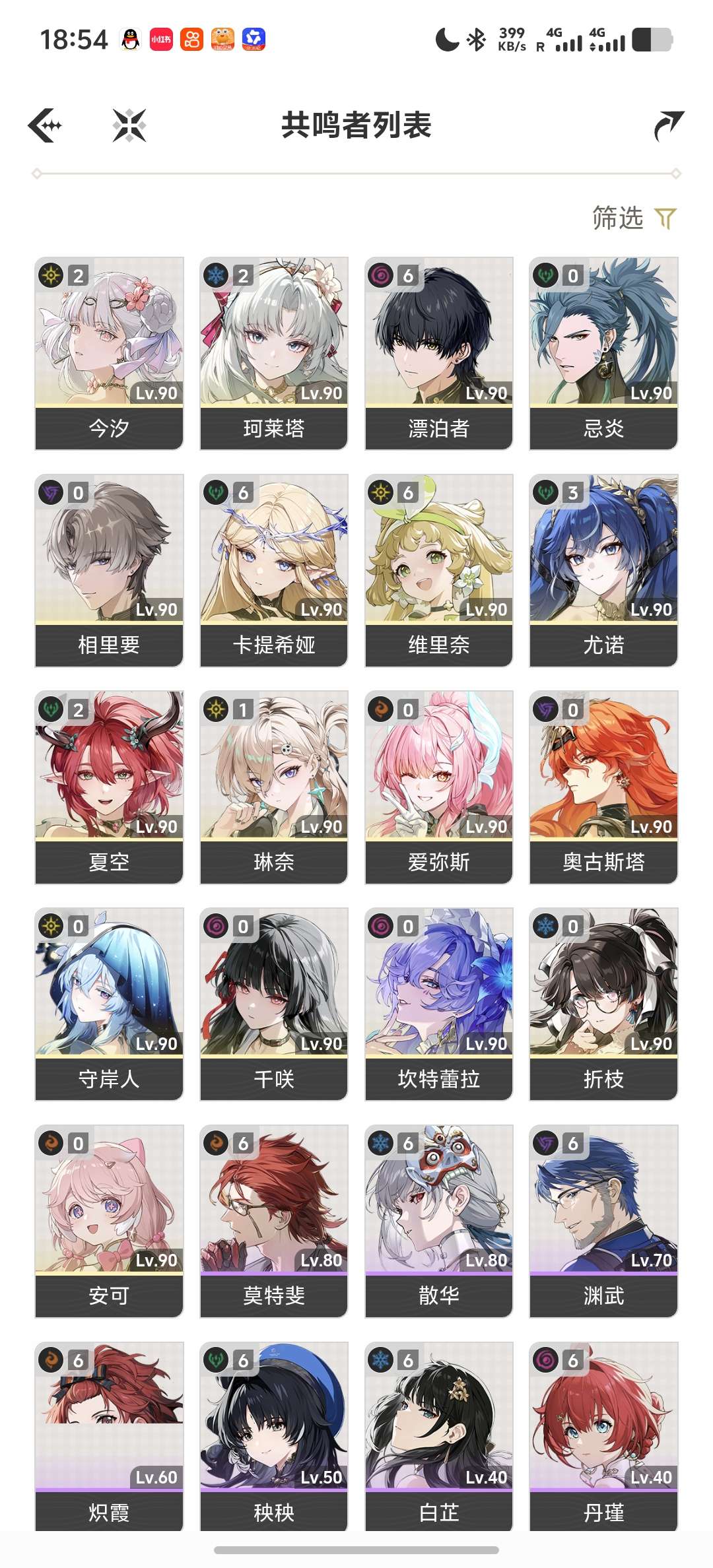The width and height of the screenshot is (713, 1568).
Task: Open the 坎特蕾拉 character card
Action: coord(439,1004)
